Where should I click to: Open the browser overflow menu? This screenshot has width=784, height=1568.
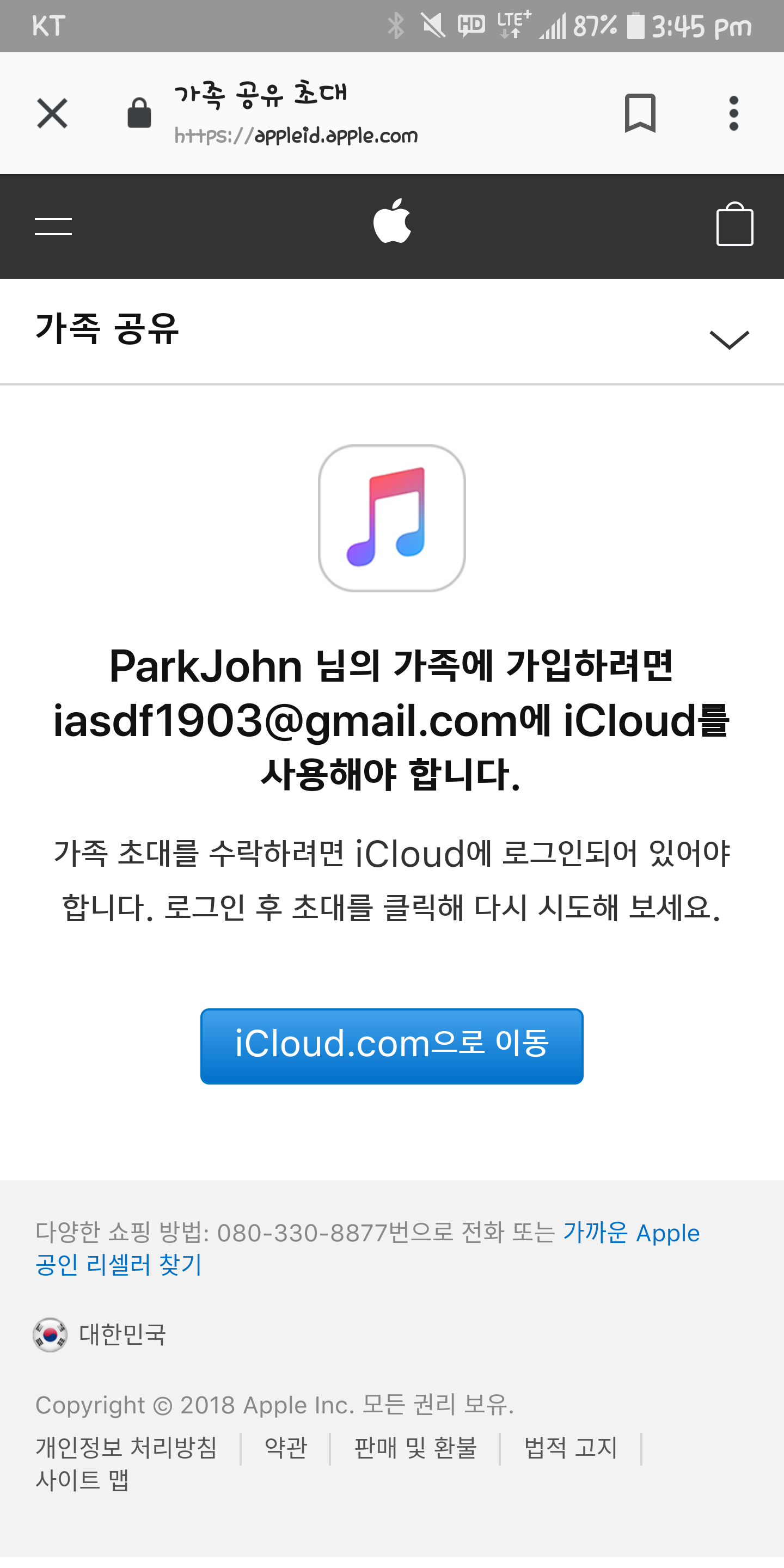(x=733, y=113)
